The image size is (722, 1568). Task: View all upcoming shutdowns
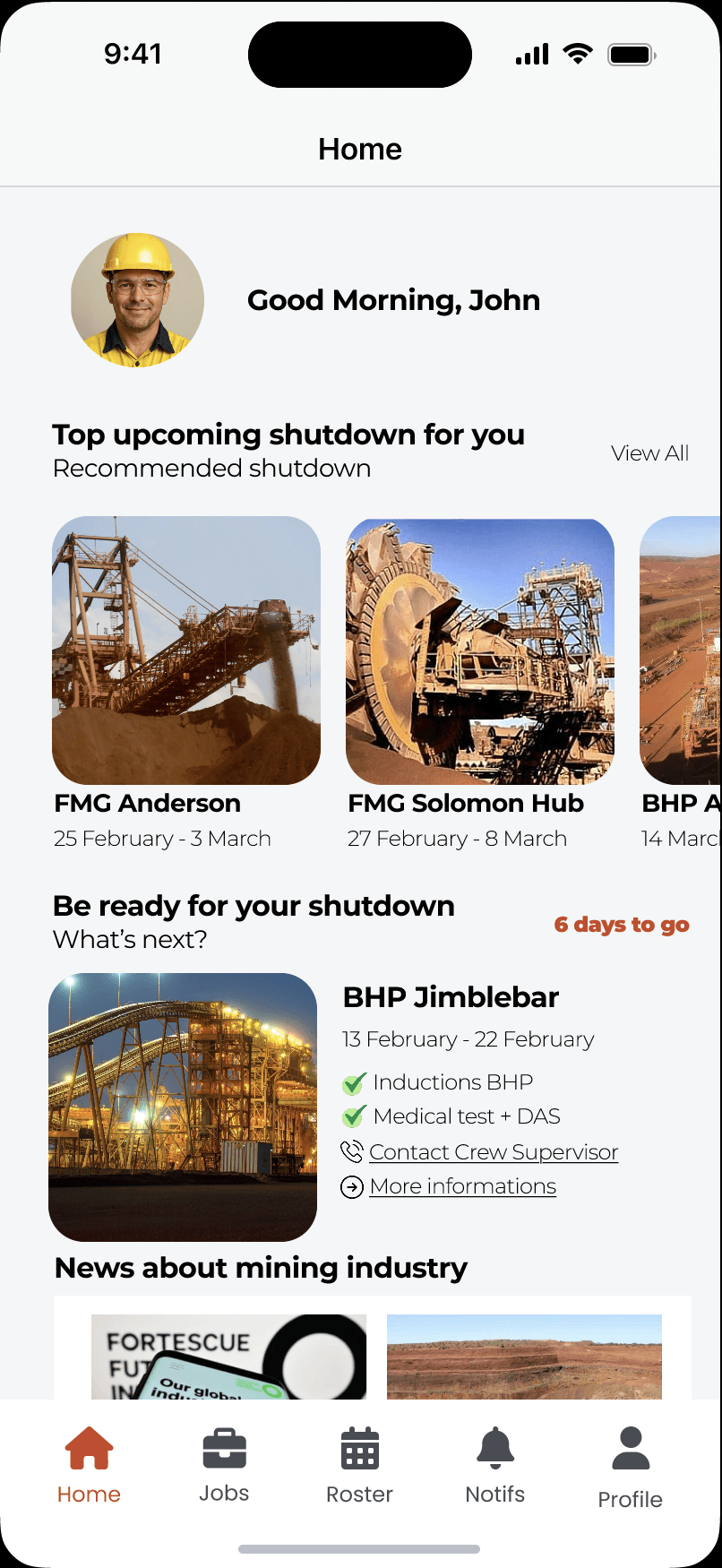tap(649, 453)
